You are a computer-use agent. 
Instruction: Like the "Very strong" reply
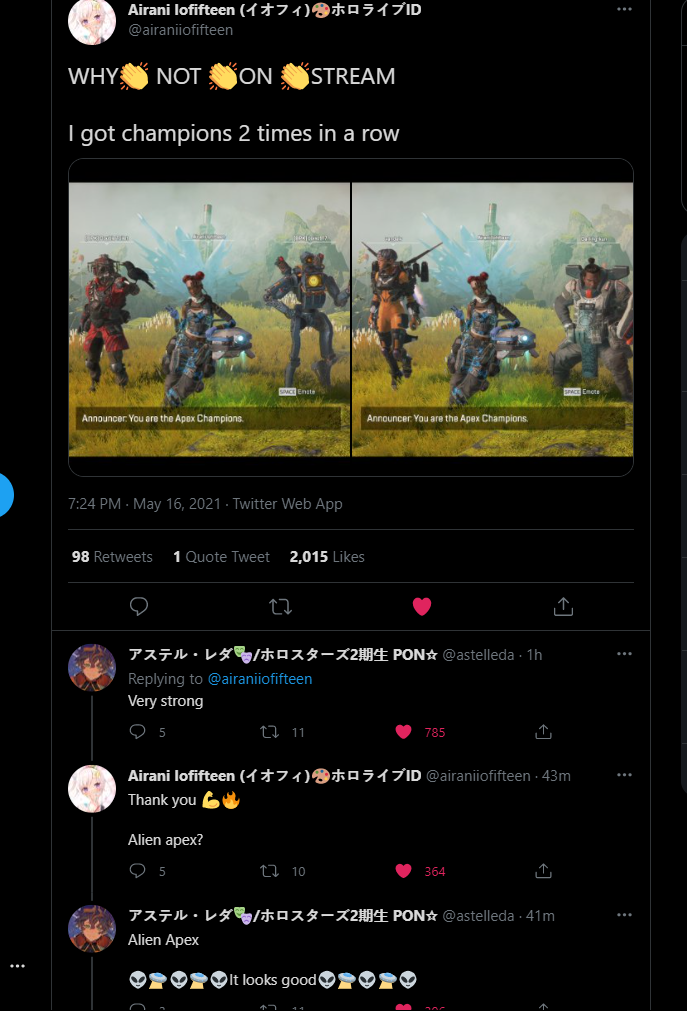pos(404,732)
